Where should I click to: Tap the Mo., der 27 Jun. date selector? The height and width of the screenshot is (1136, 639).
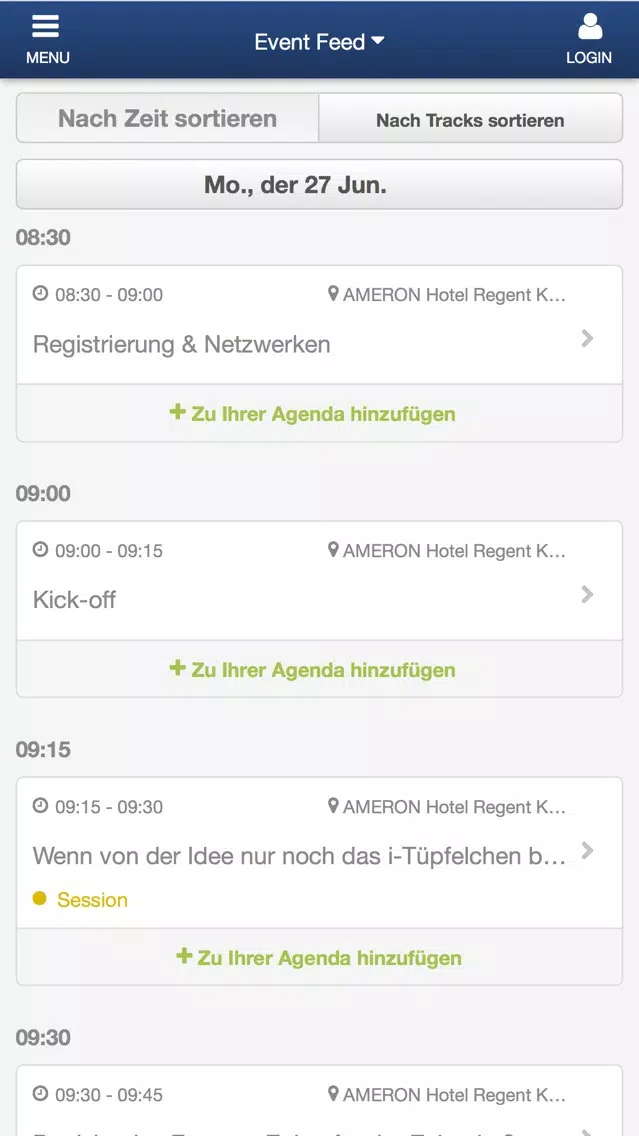(319, 185)
